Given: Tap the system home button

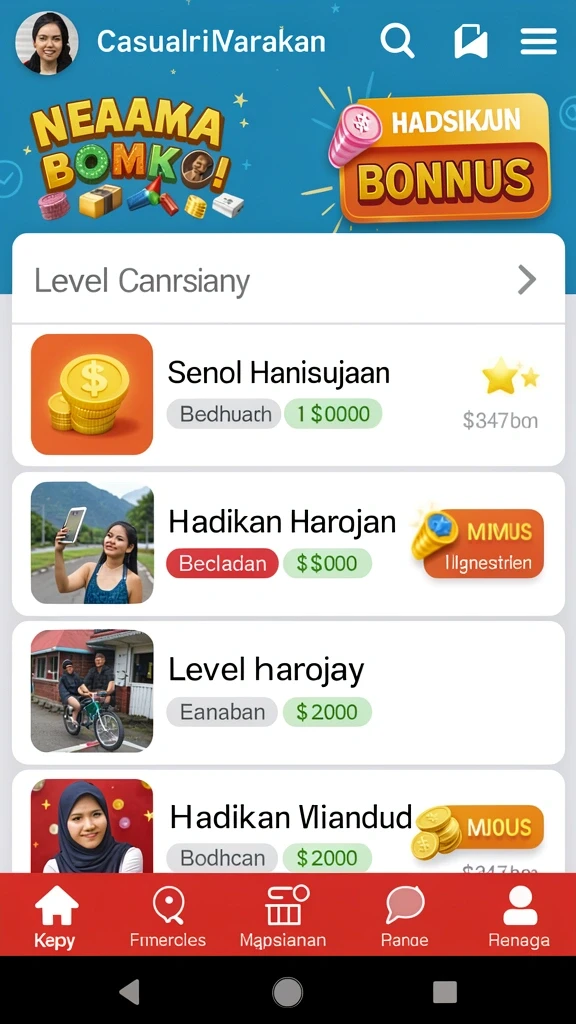Looking at the screenshot, I should click(287, 993).
